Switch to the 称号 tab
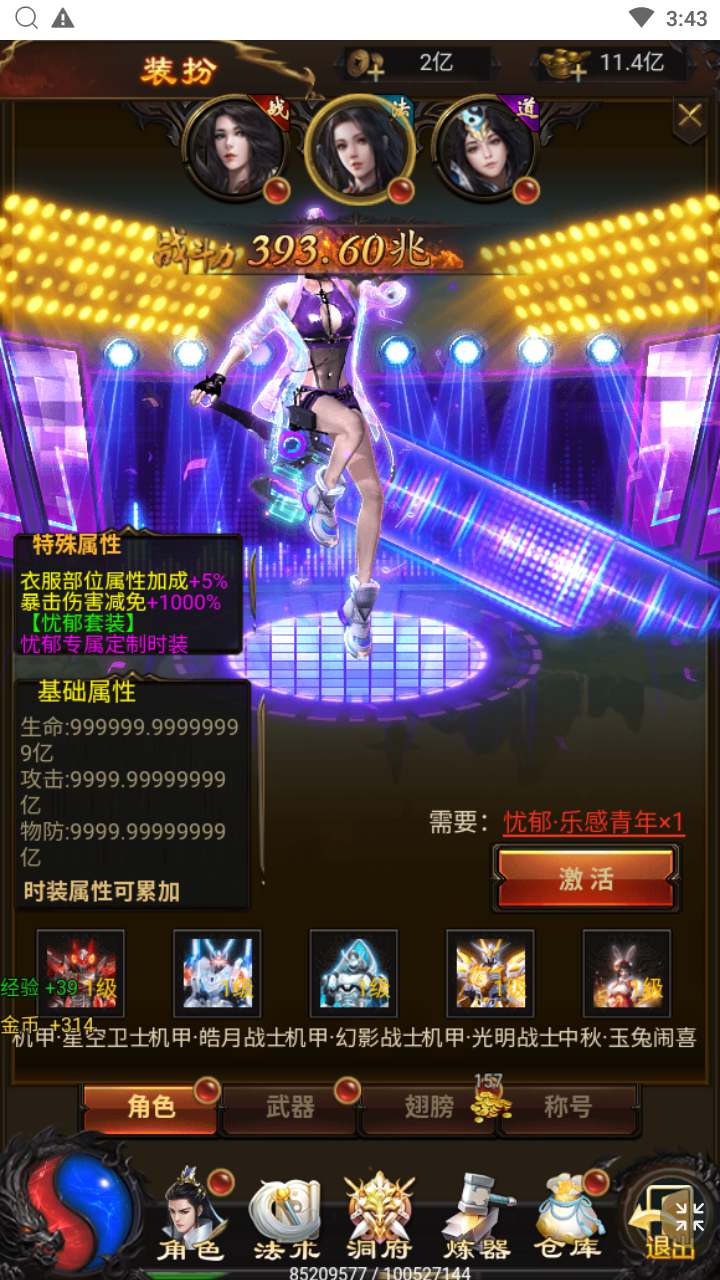The height and width of the screenshot is (1280, 720). [568, 1107]
